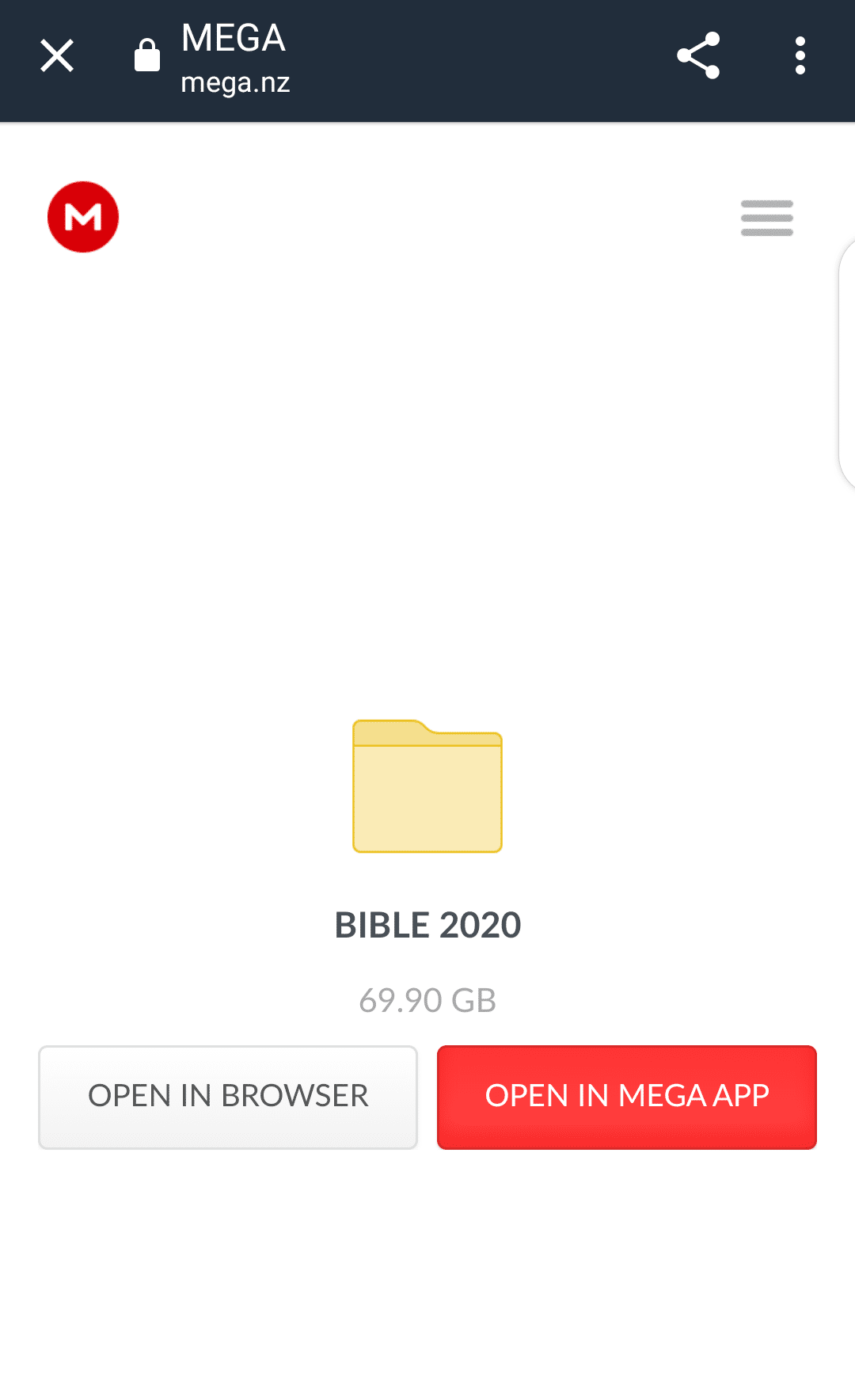Select the BIBLE 2020 folder name text
855x1400 pixels.
click(427, 924)
